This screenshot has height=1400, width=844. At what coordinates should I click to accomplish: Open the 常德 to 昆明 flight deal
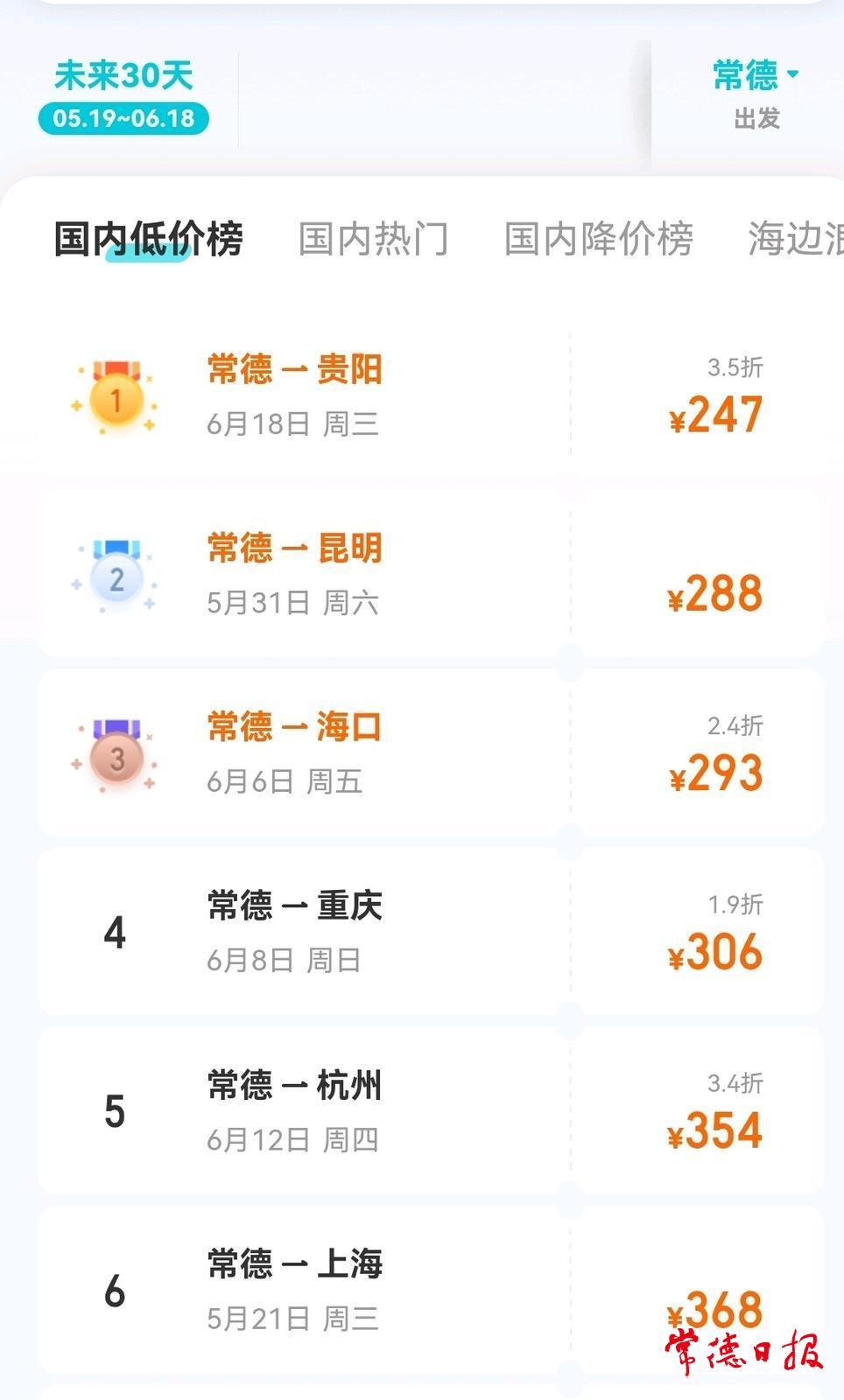pos(431,573)
